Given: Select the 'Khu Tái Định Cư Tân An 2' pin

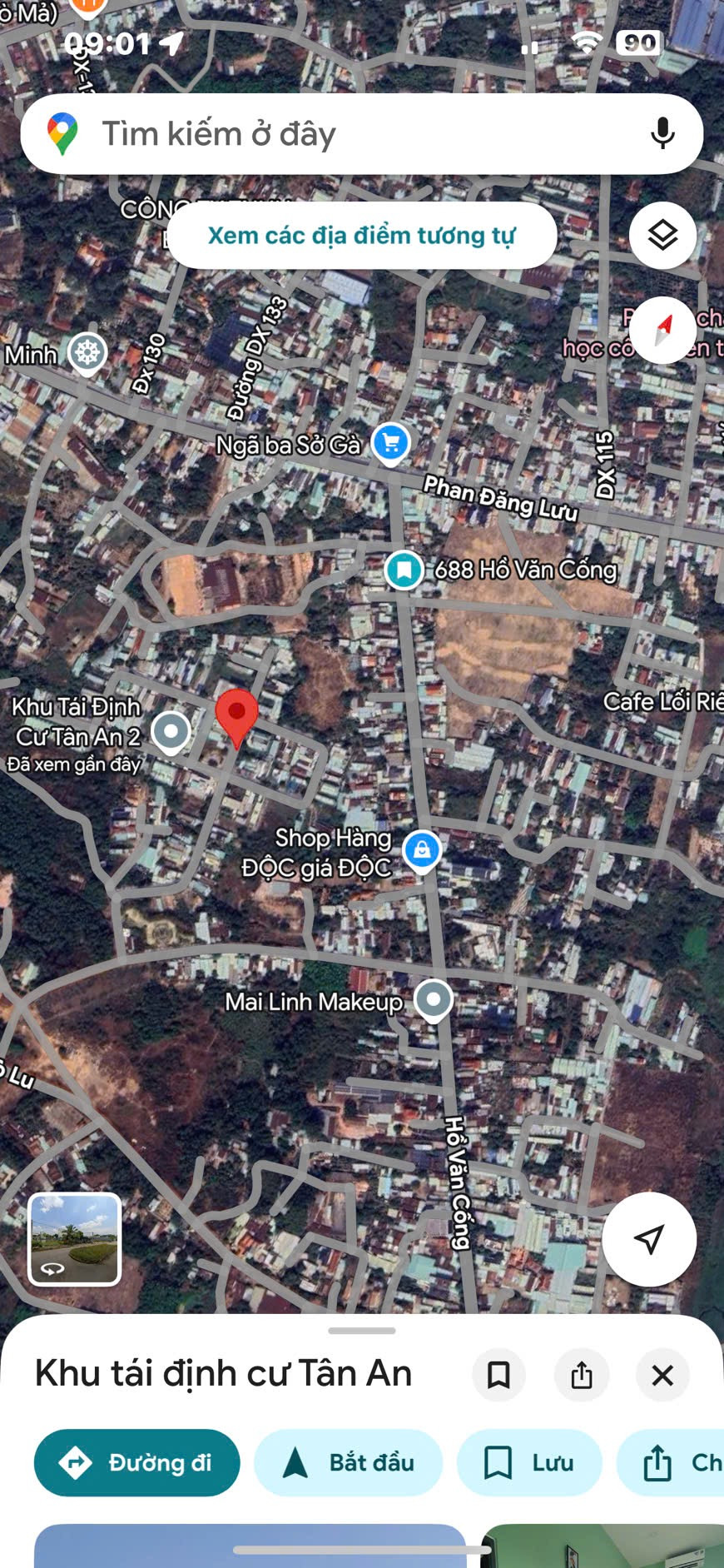Looking at the screenshot, I should pyautogui.click(x=171, y=733).
